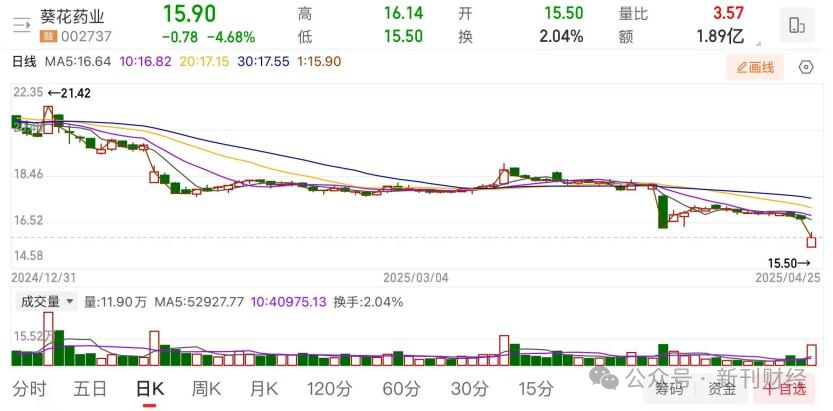Open the screen layout switch icon
The image size is (833, 411).
796,26
